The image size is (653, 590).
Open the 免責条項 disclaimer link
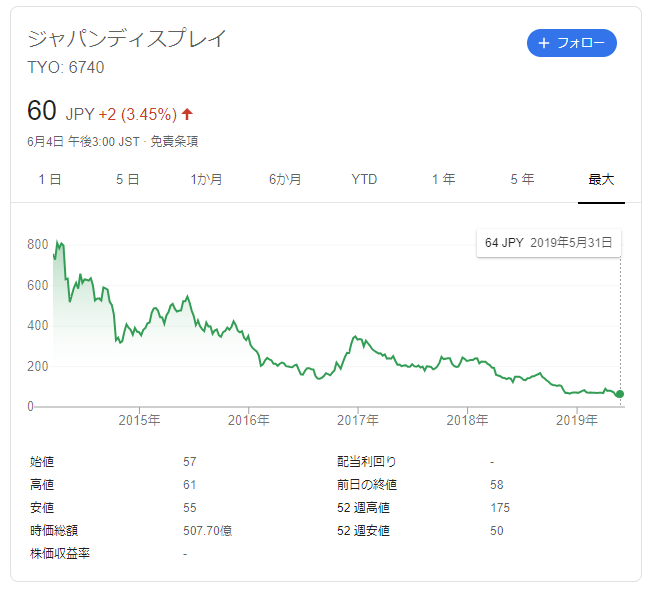point(176,142)
